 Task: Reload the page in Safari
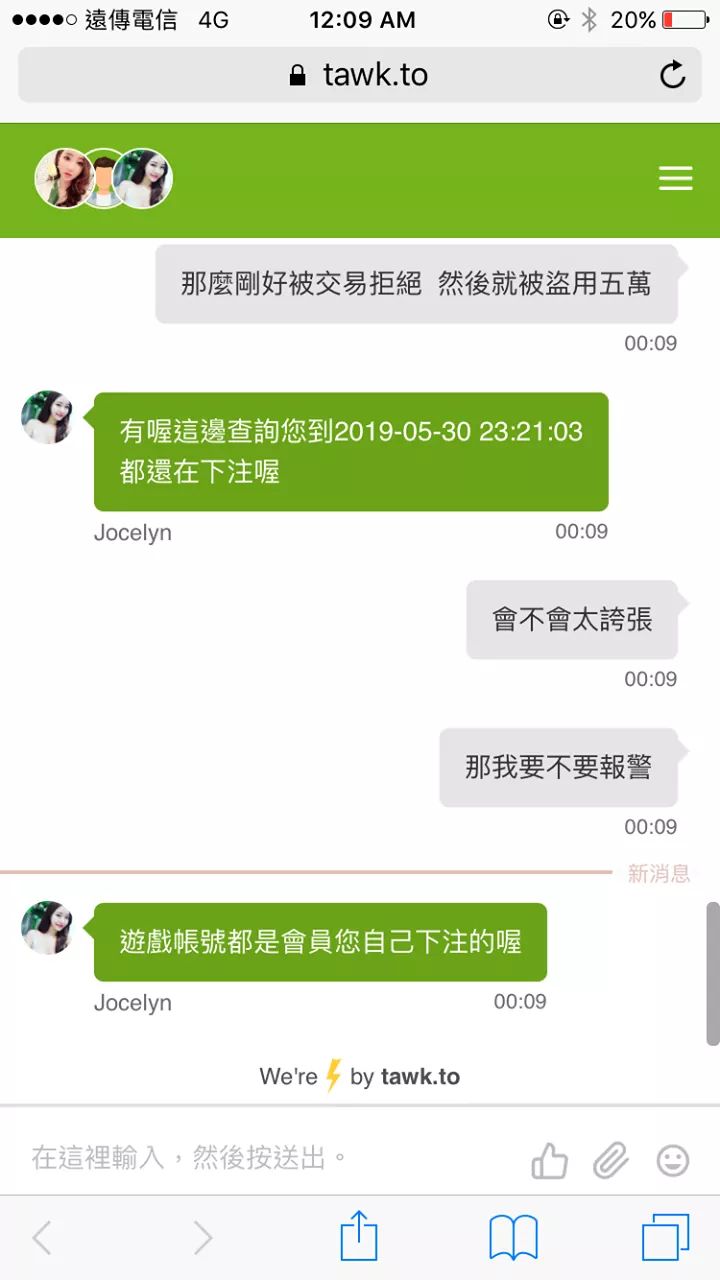click(673, 75)
